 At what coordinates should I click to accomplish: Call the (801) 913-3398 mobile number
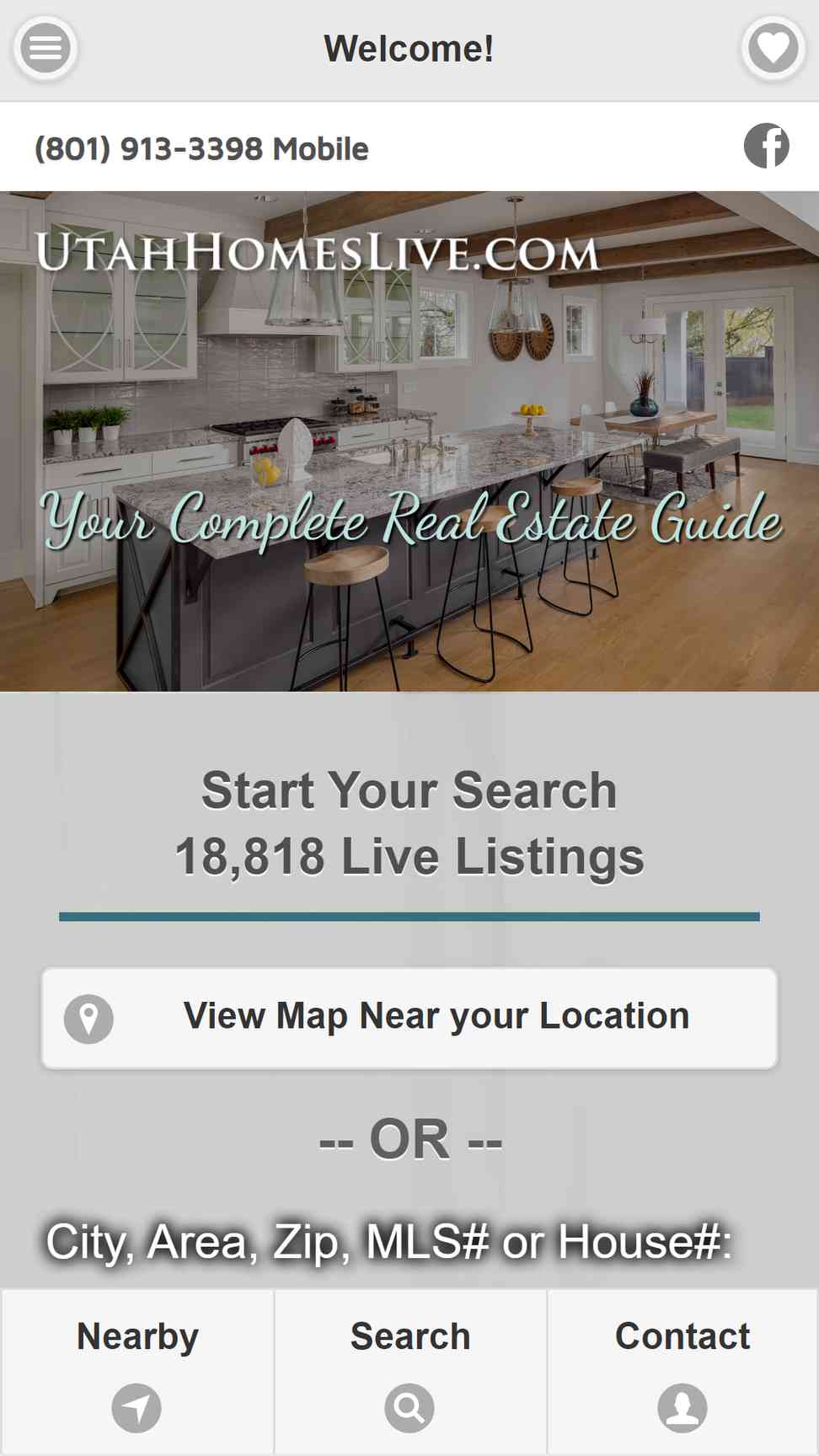201,148
